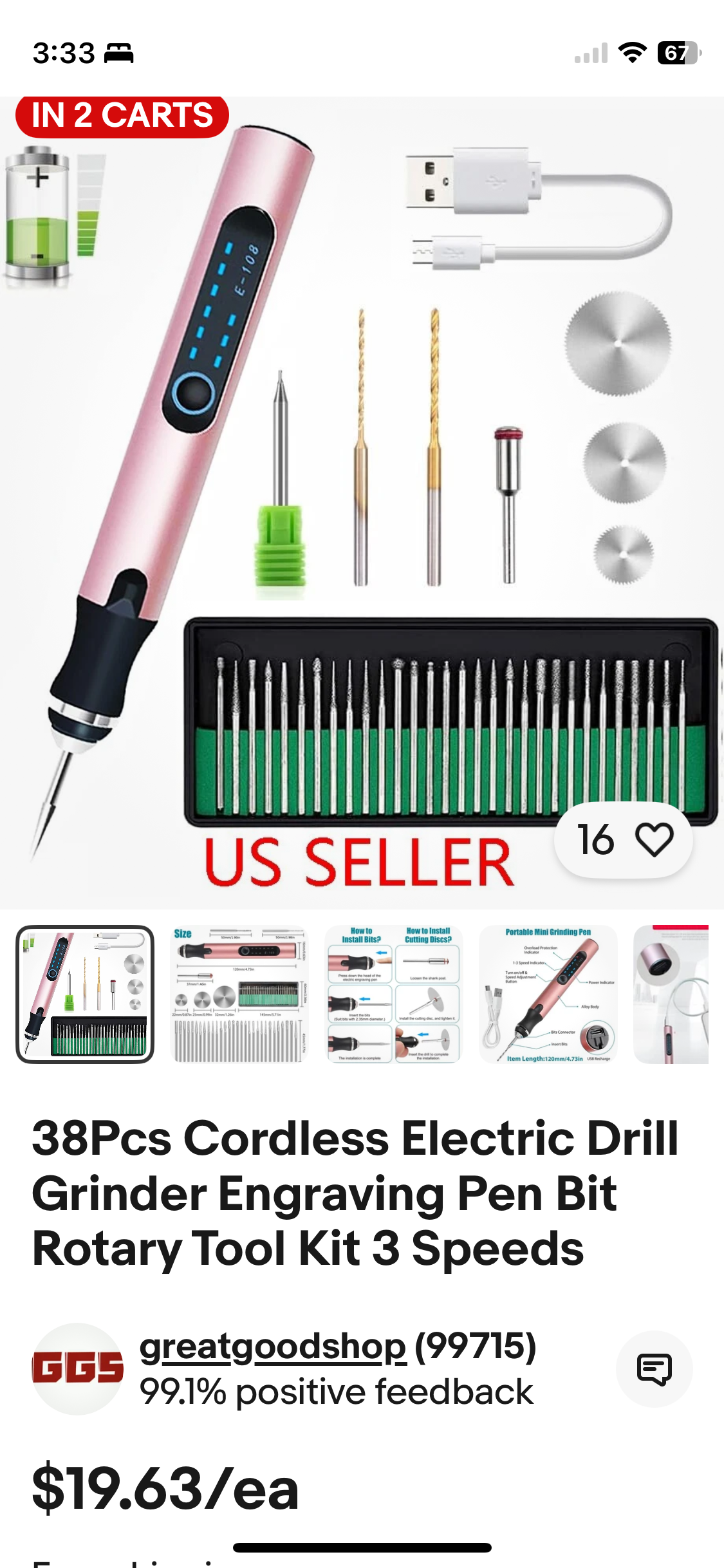Viewport: 724px width, 1568px height.
Task: Open the GGS seller logo avatar
Action: (x=78, y=1368)
